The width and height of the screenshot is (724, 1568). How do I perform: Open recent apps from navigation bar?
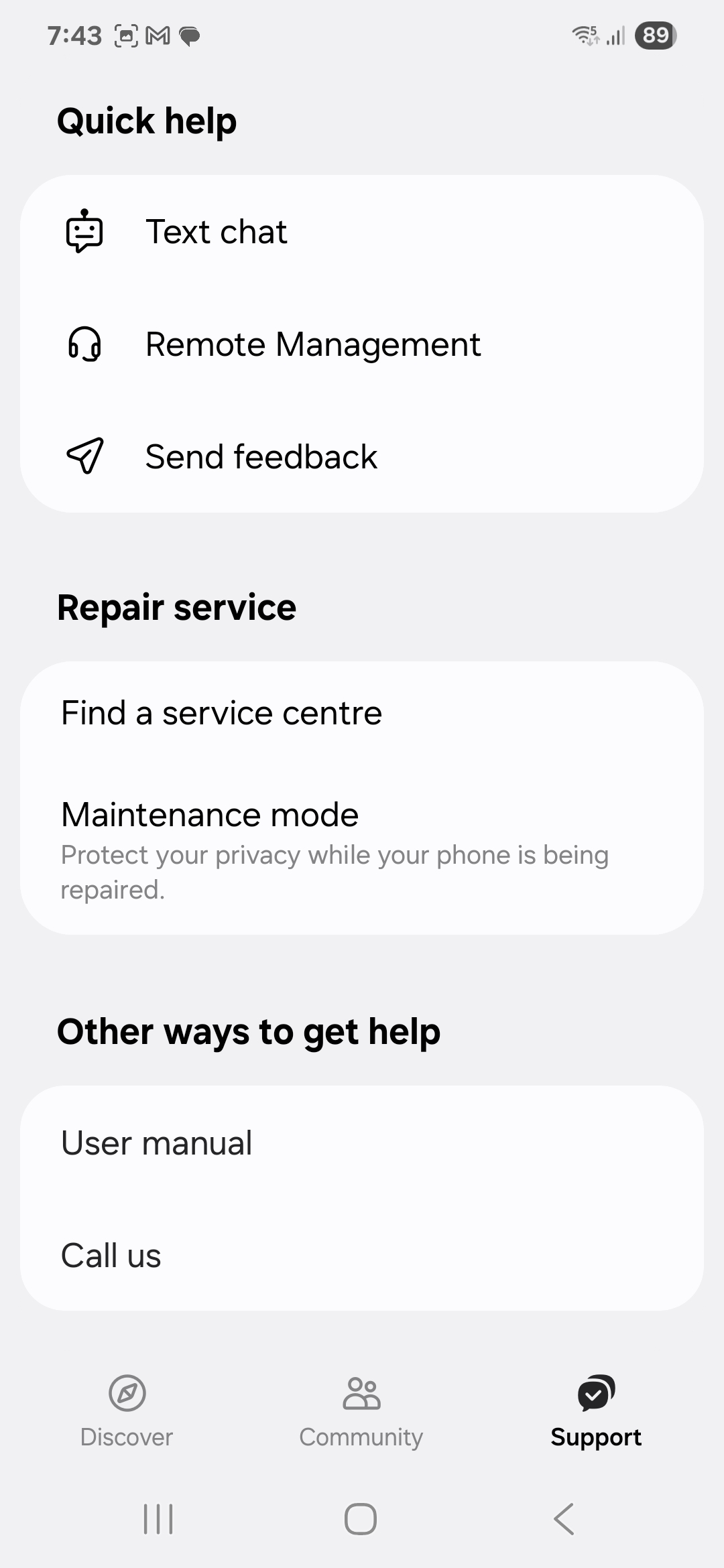pos(158,1518)
